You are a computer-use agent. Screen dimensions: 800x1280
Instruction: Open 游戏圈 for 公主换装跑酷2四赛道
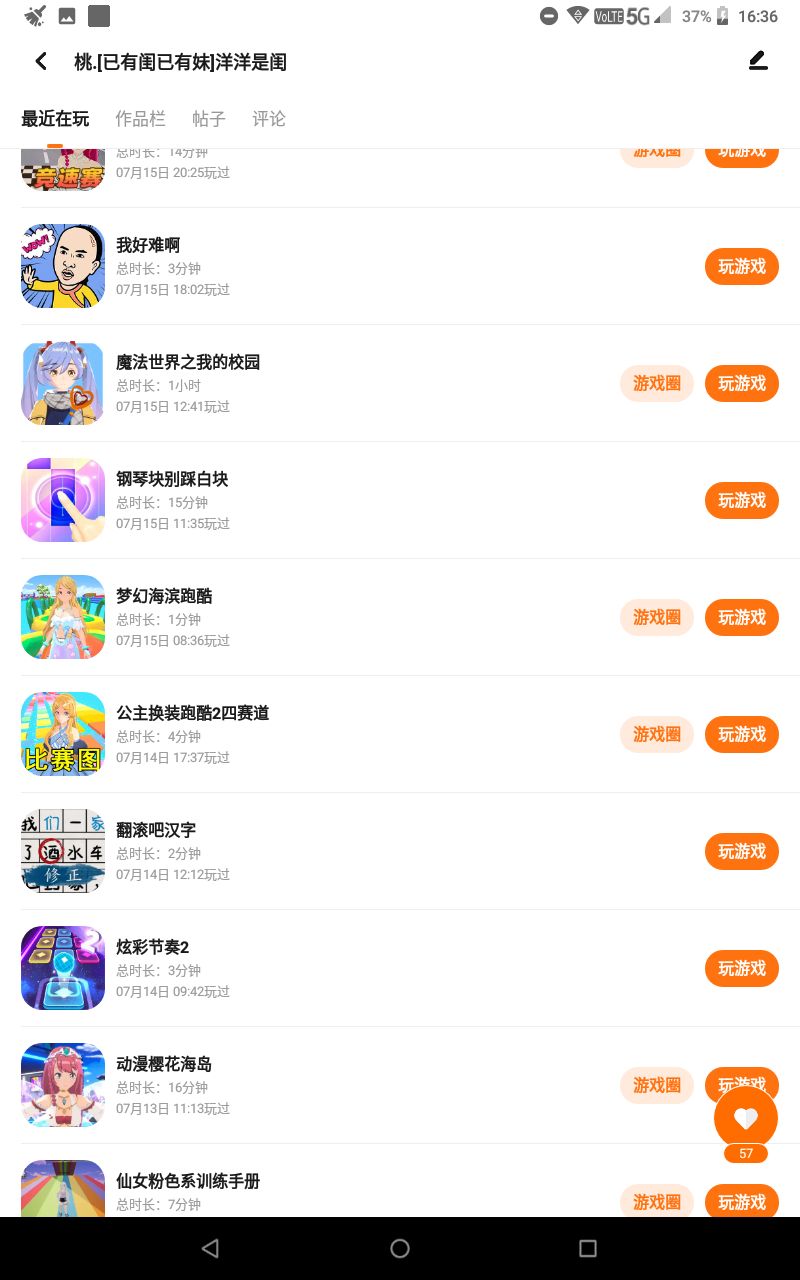point(657,734)
